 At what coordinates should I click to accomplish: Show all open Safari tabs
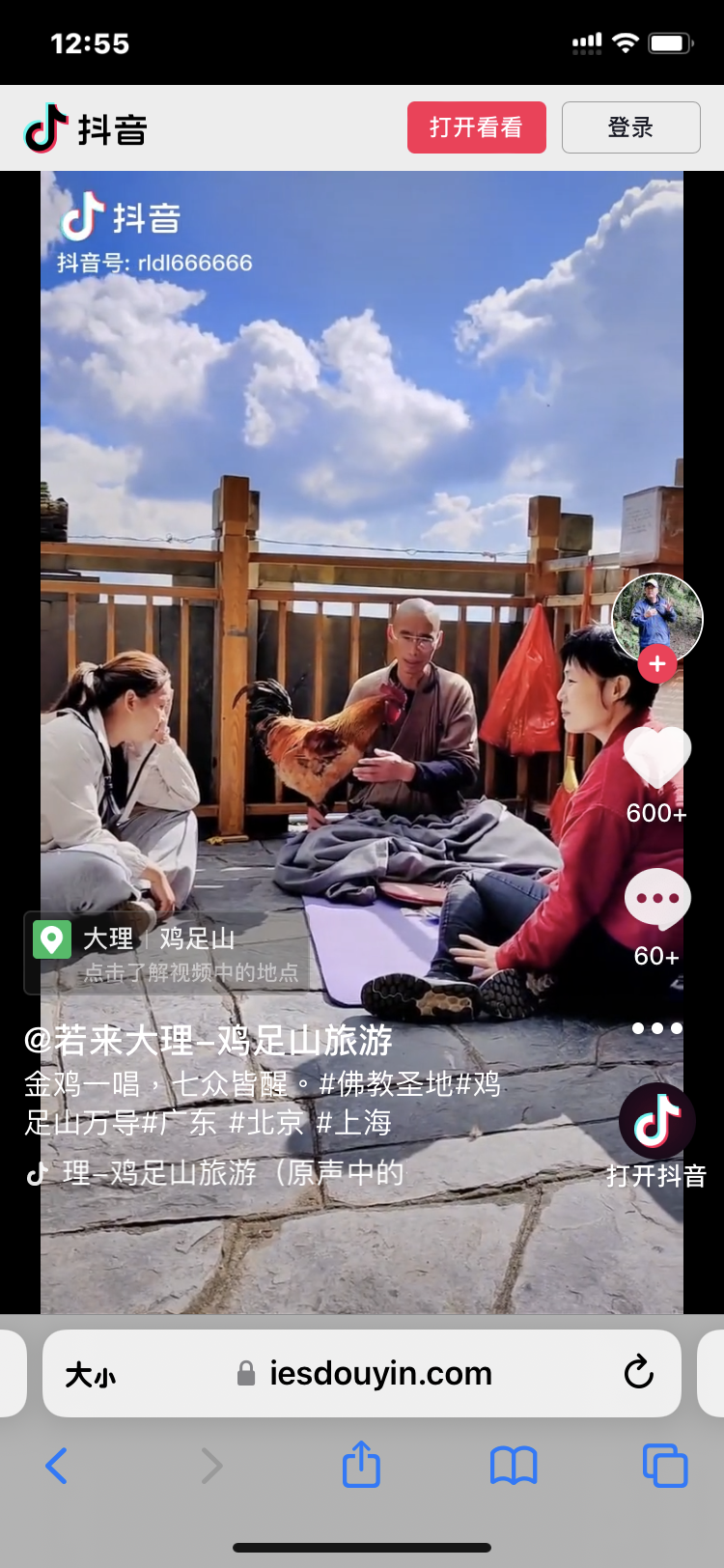[x=664, y=1466]
